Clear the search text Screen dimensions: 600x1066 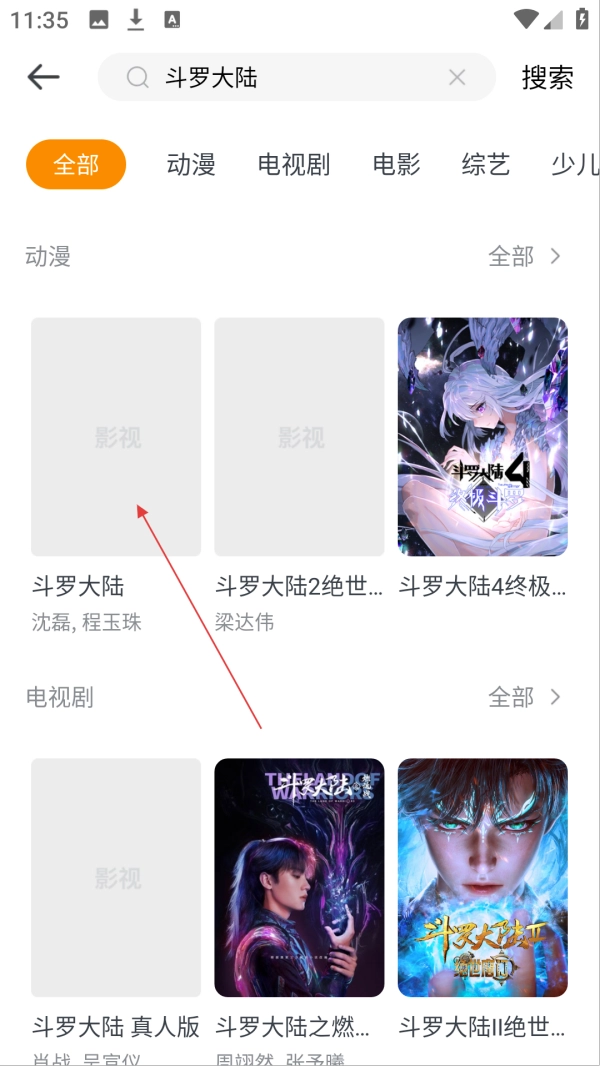tap(457, 78)
